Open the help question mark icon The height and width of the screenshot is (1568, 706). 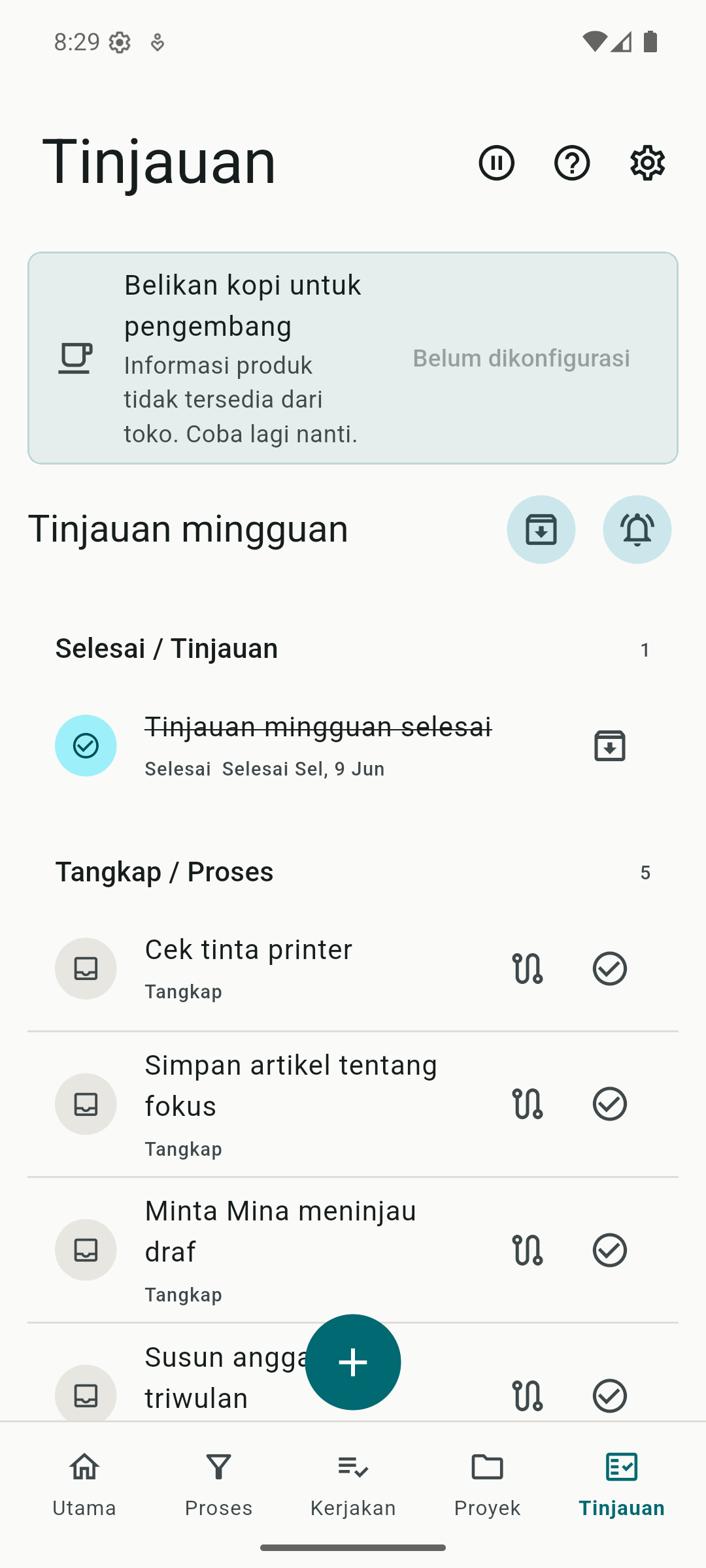point(572,163)
